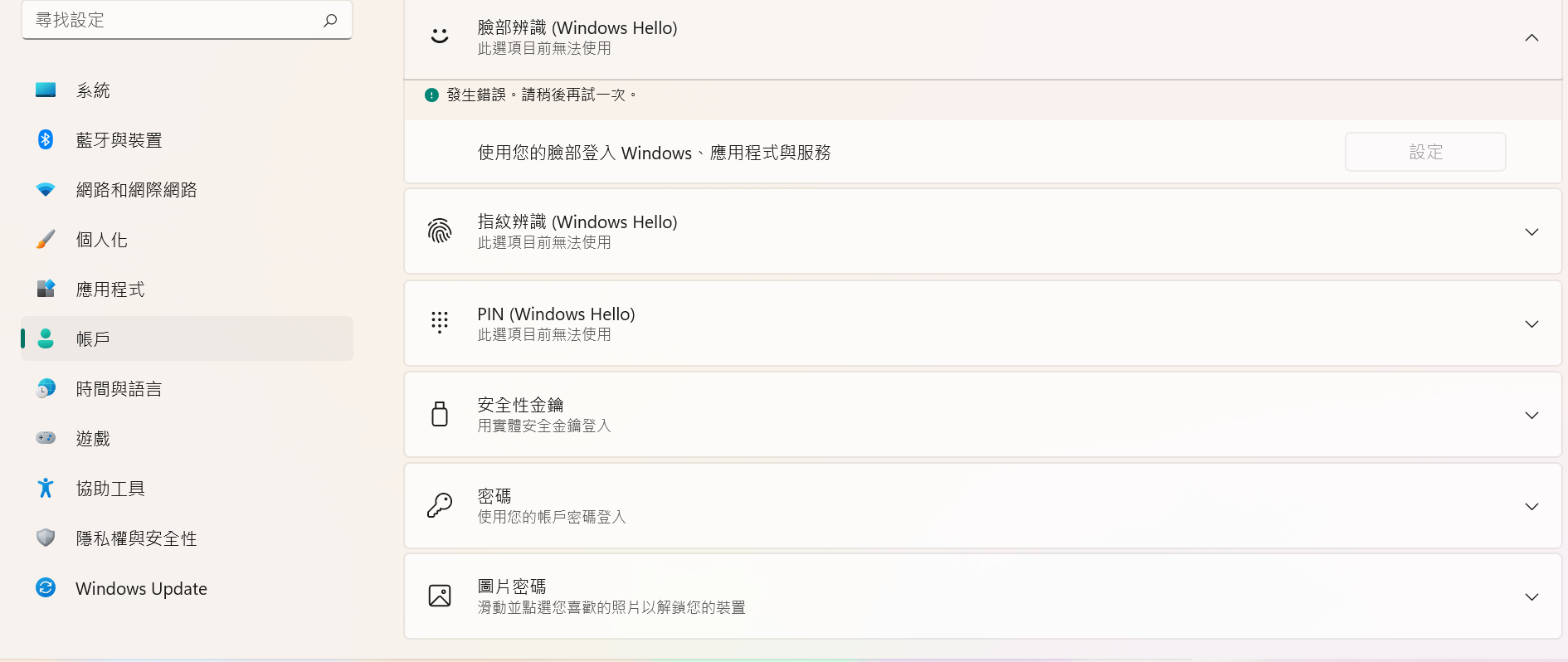This screenshot has height=662, width=1568.
Task: Open 隱私權與安全性 settings
Action: [x=136, y=538]
